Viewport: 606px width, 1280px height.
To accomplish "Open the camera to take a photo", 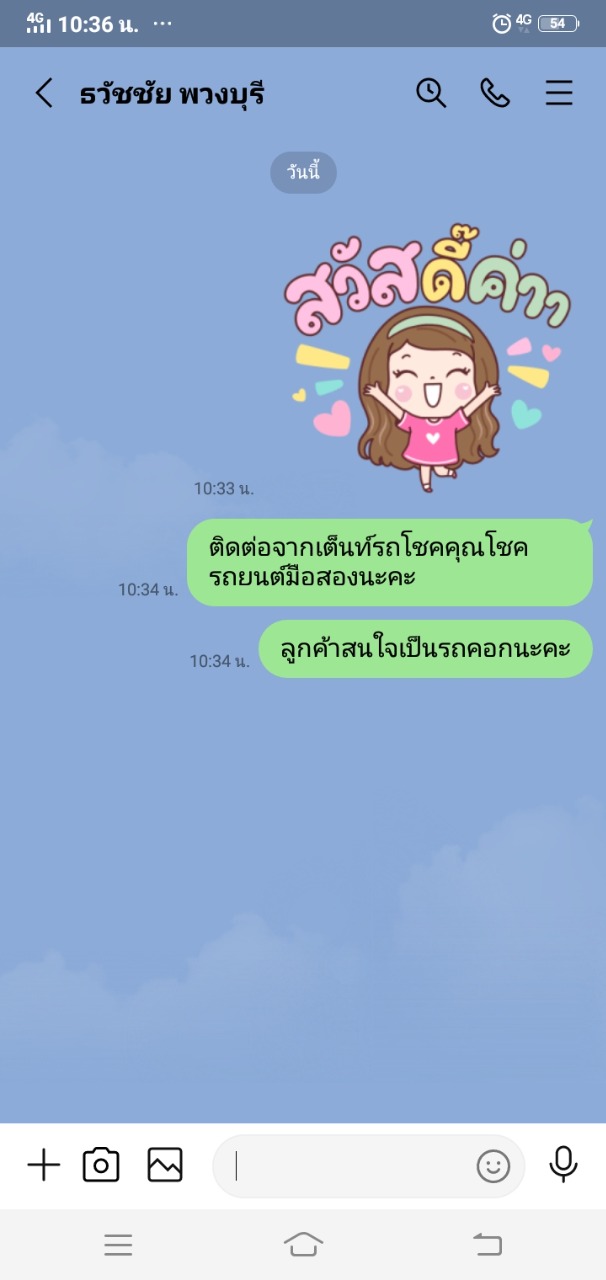I will (101, 1165).
